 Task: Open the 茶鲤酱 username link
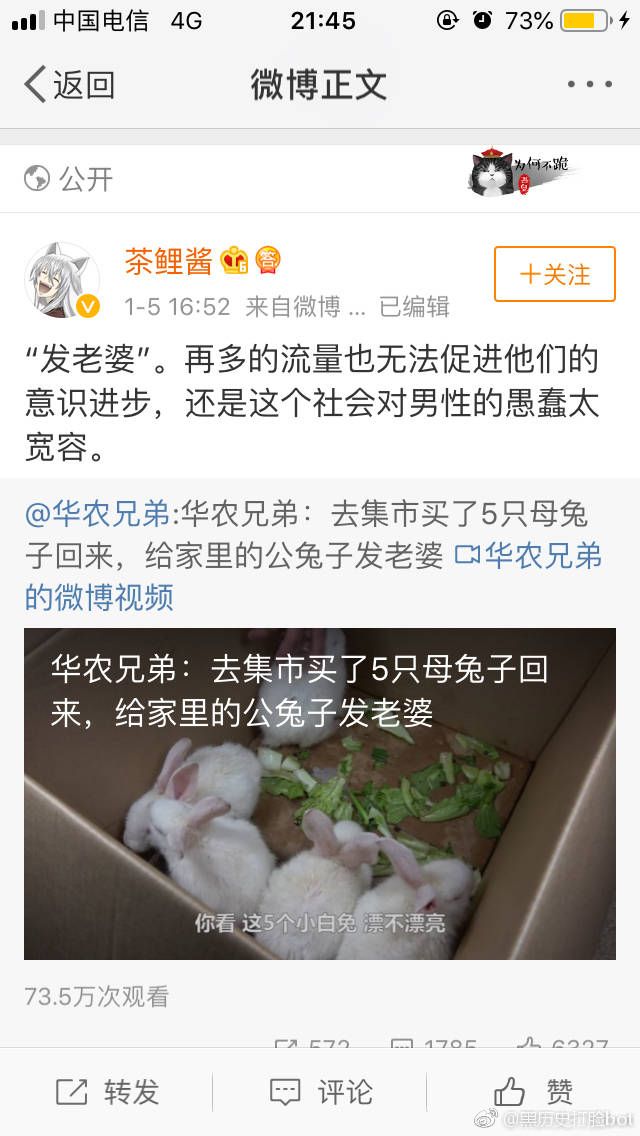pos(169,261)
